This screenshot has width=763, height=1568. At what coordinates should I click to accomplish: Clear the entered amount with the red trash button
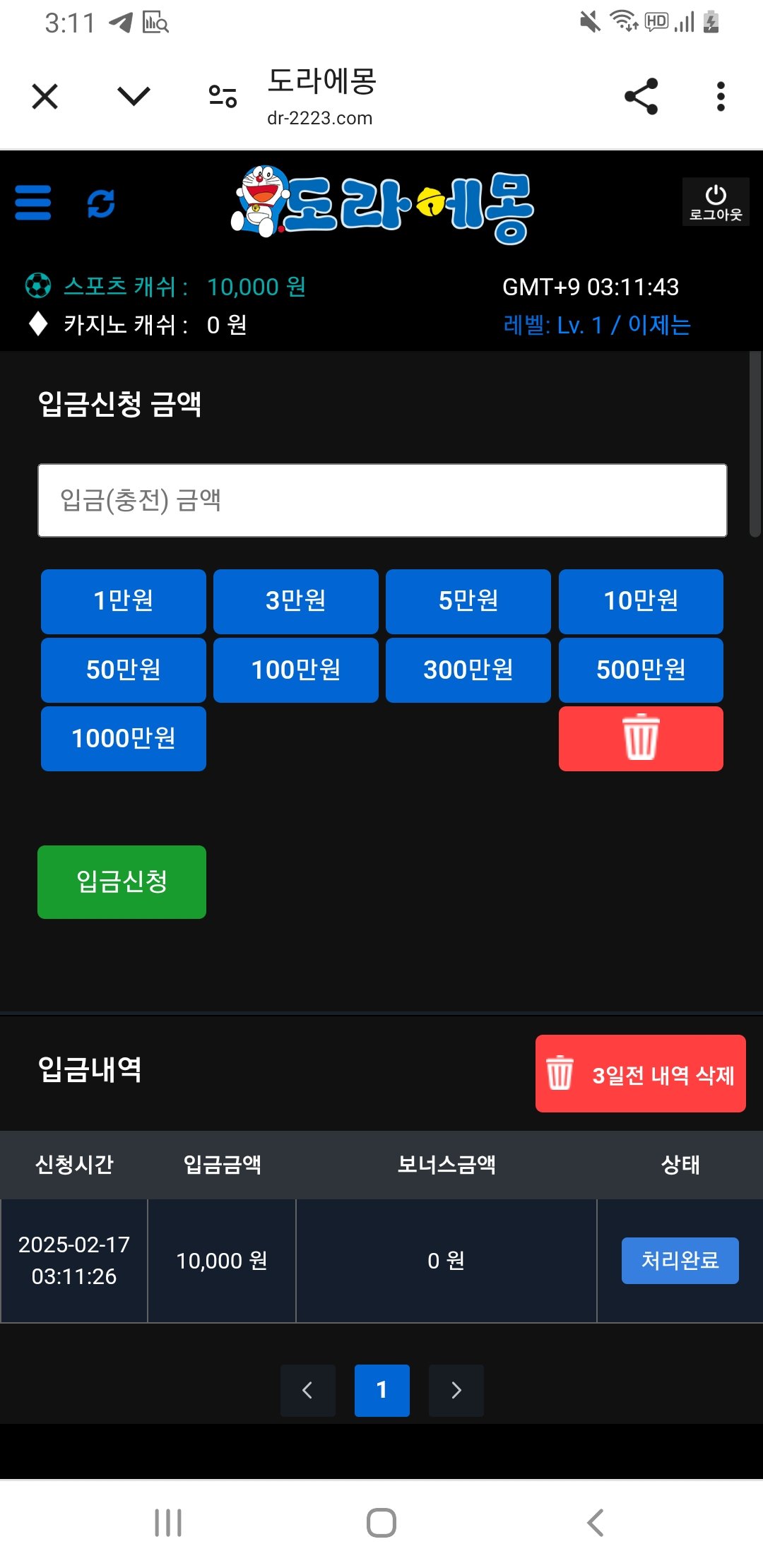point(641,738)
